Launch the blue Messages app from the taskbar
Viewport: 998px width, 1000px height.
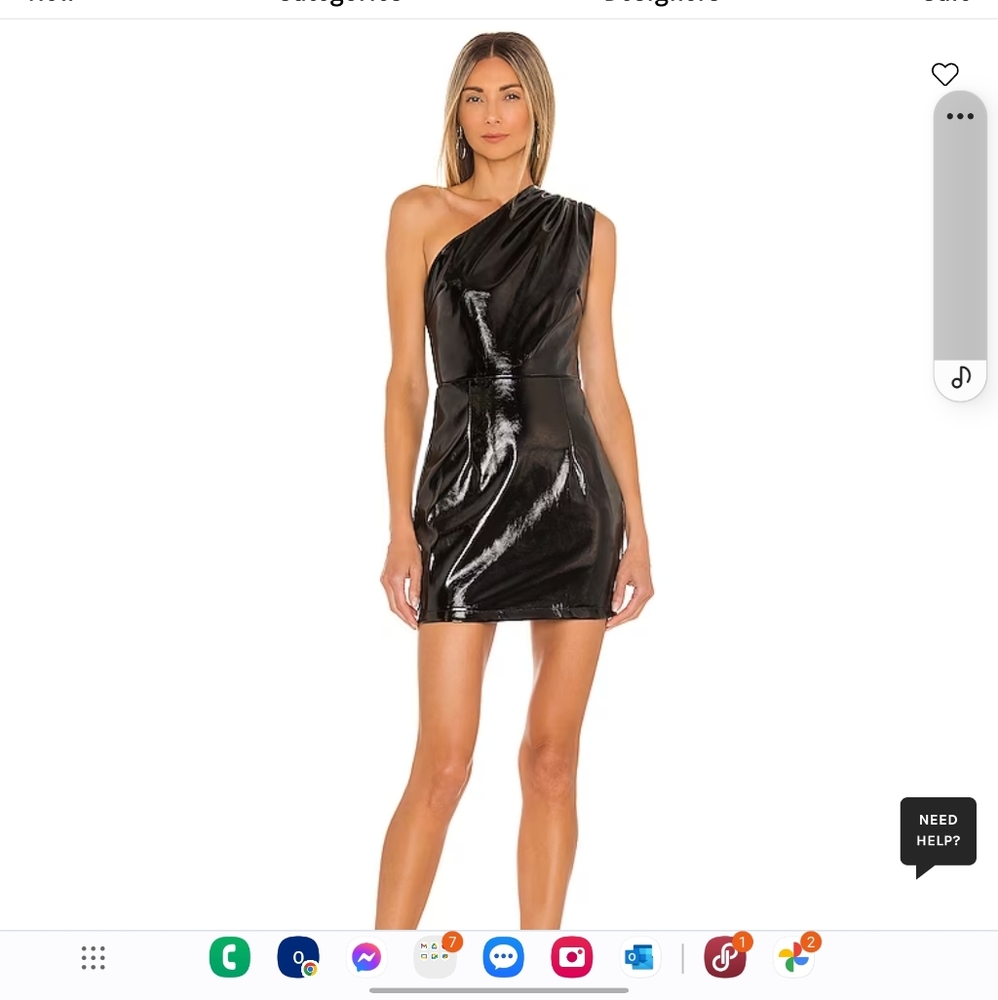pyautogui.click(x=503, y=958)
